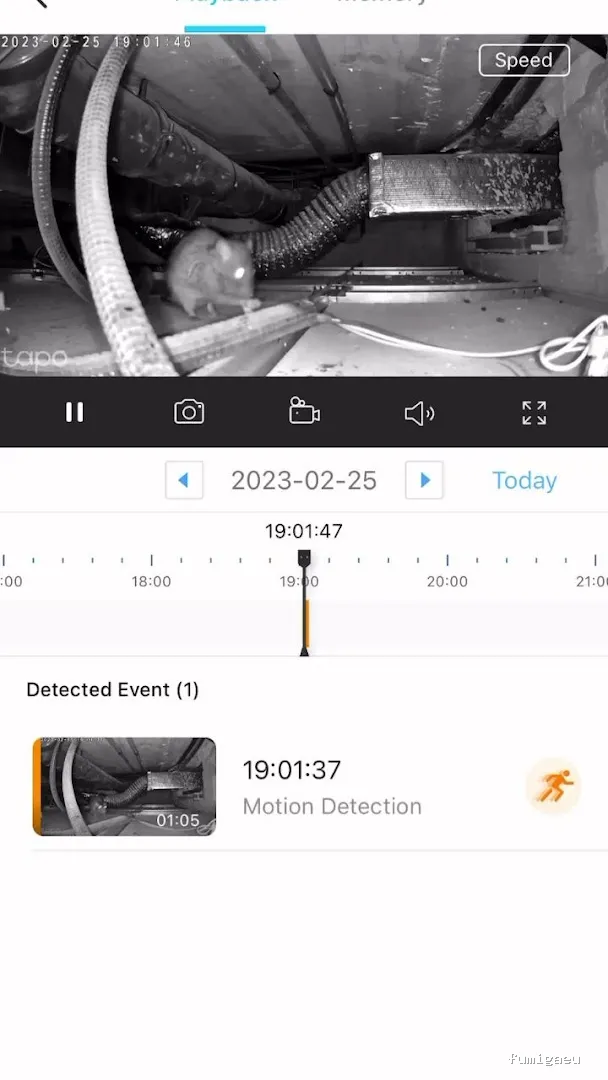Viewport: 608px width, 1080px height.
Task: Take a snapshot with the camera icon
Action: pos(189,412)
